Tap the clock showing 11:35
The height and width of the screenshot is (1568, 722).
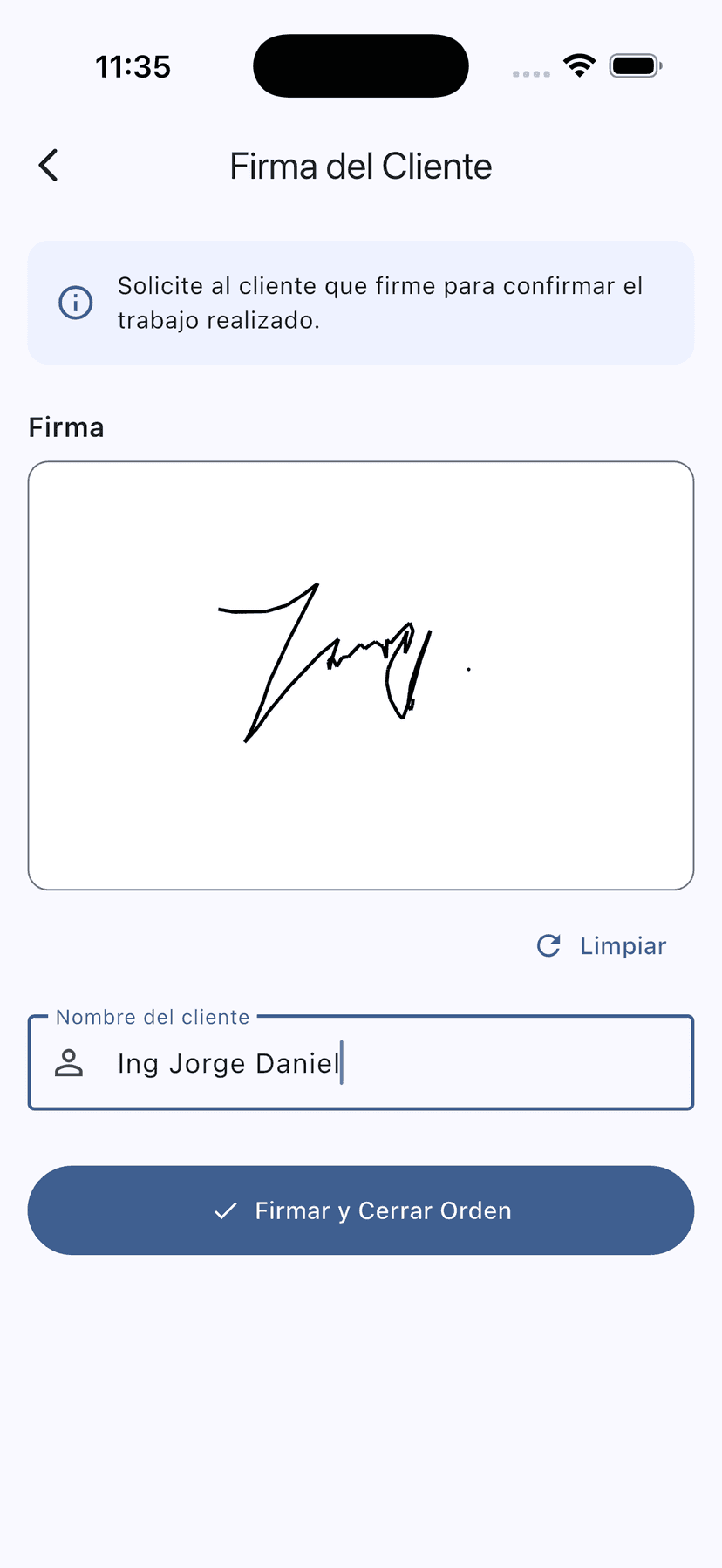pos(133,65)
